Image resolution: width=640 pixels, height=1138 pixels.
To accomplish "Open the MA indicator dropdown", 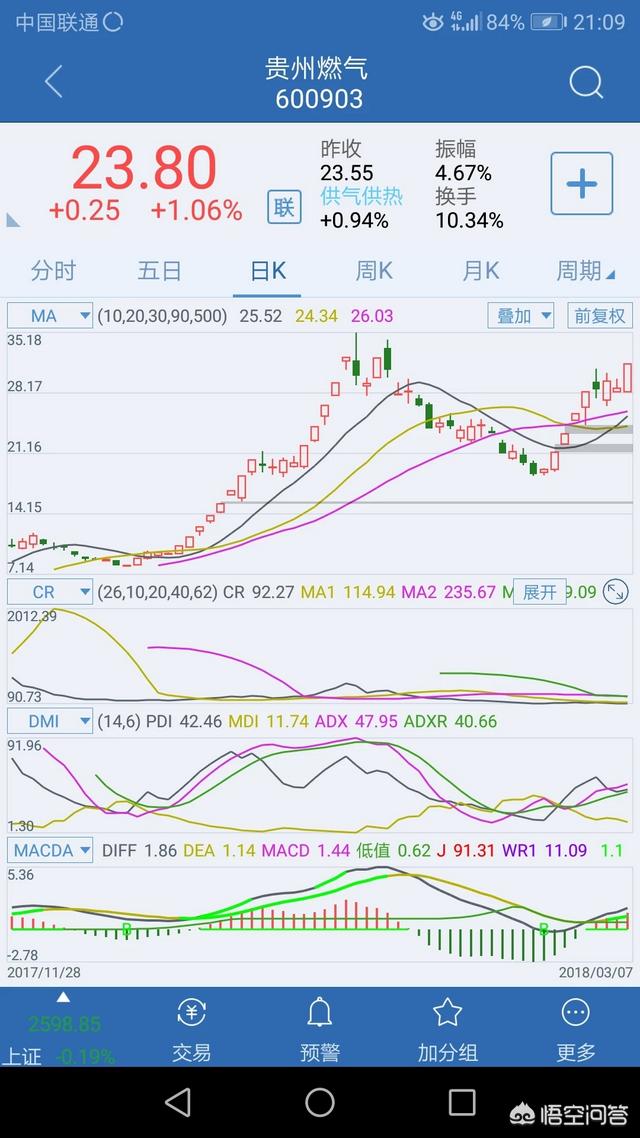I will point(50,316).
